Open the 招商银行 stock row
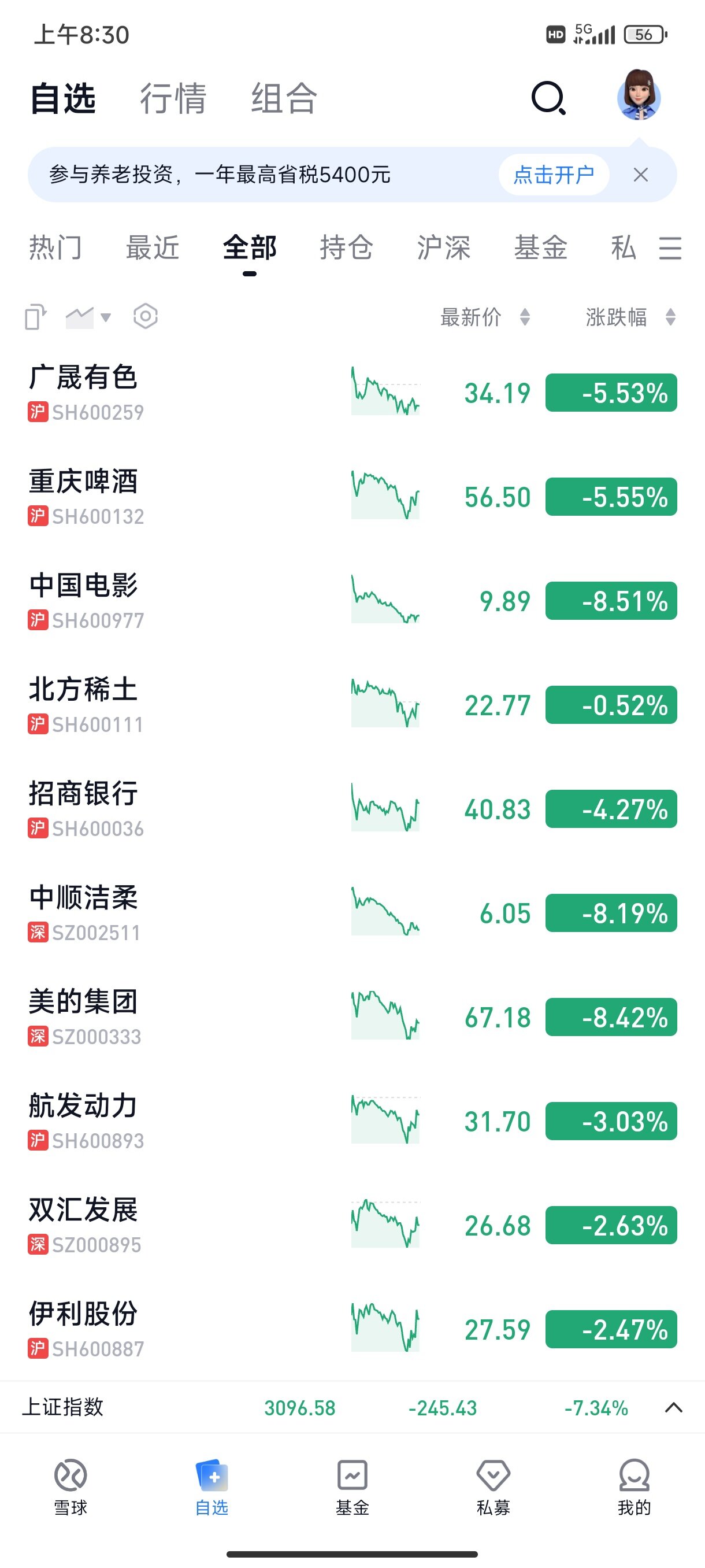The height and width of the screenshot is (1568, 705). (352, 809)
